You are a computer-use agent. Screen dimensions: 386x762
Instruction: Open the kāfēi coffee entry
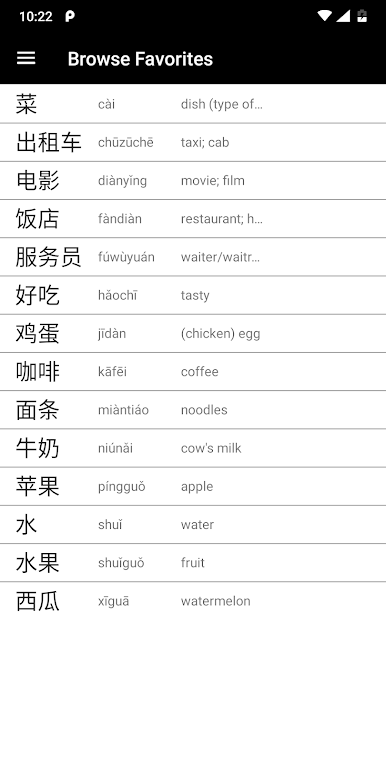[193, 372]
